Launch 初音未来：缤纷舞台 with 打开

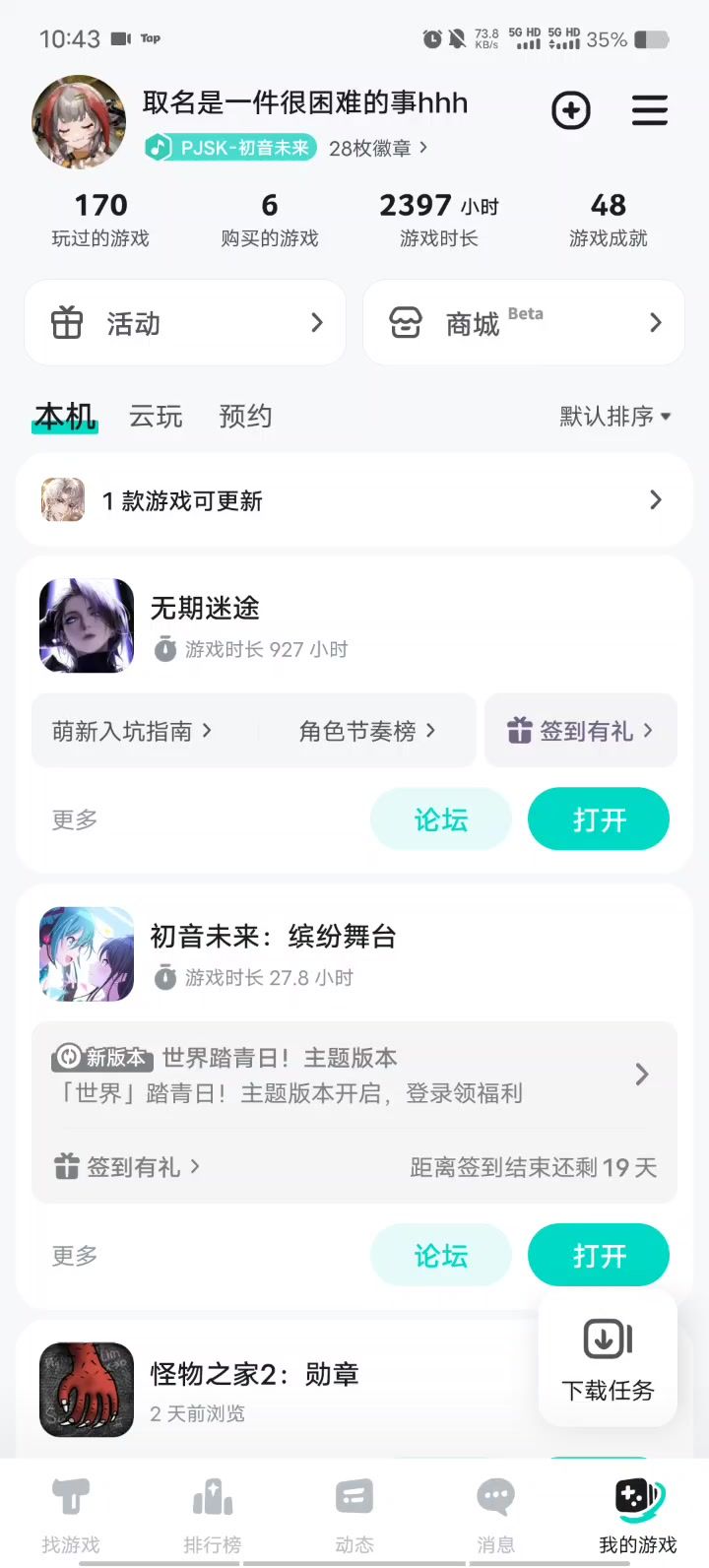[x=599, y=1256]
